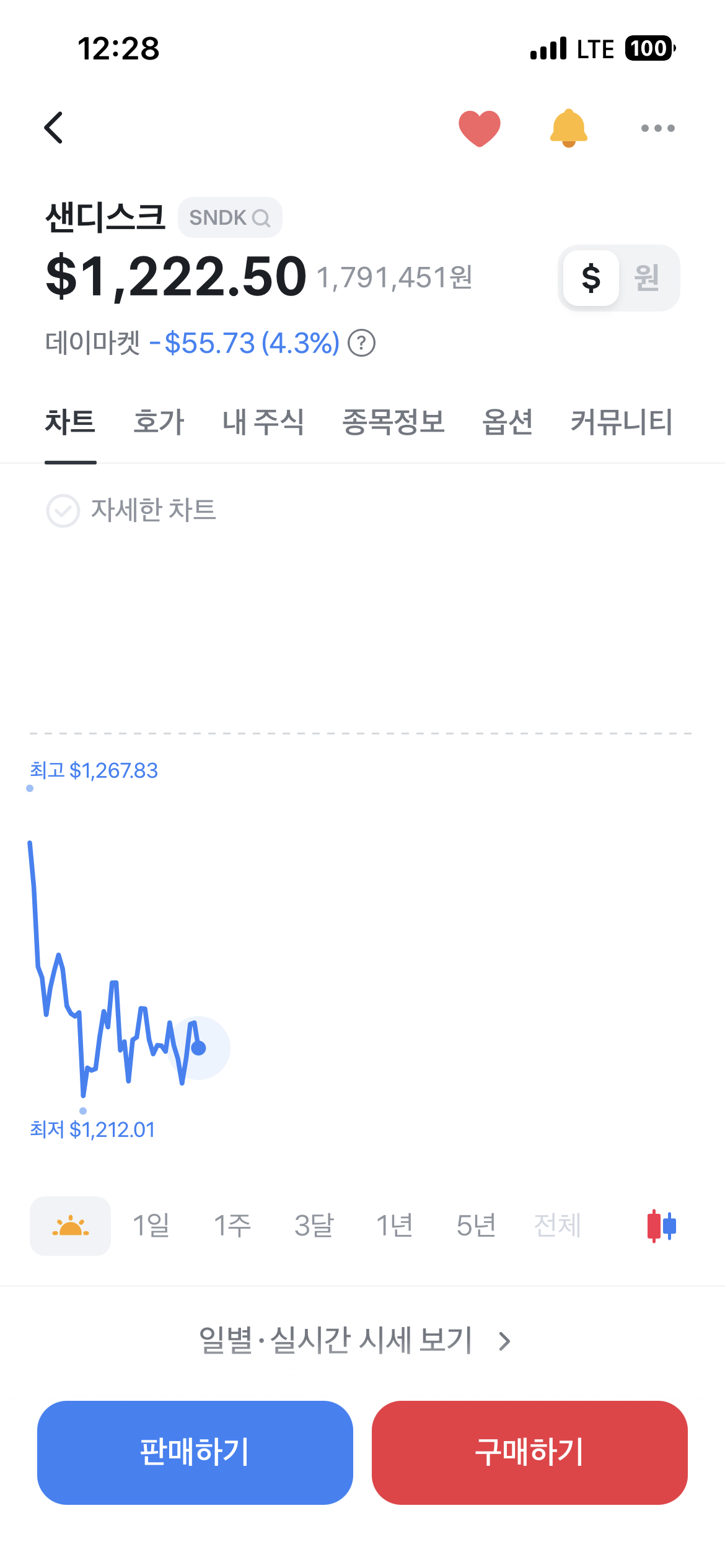Open the 커뮤니티 tab
The width and height of the screenshot is (725, 1568).
622,422
